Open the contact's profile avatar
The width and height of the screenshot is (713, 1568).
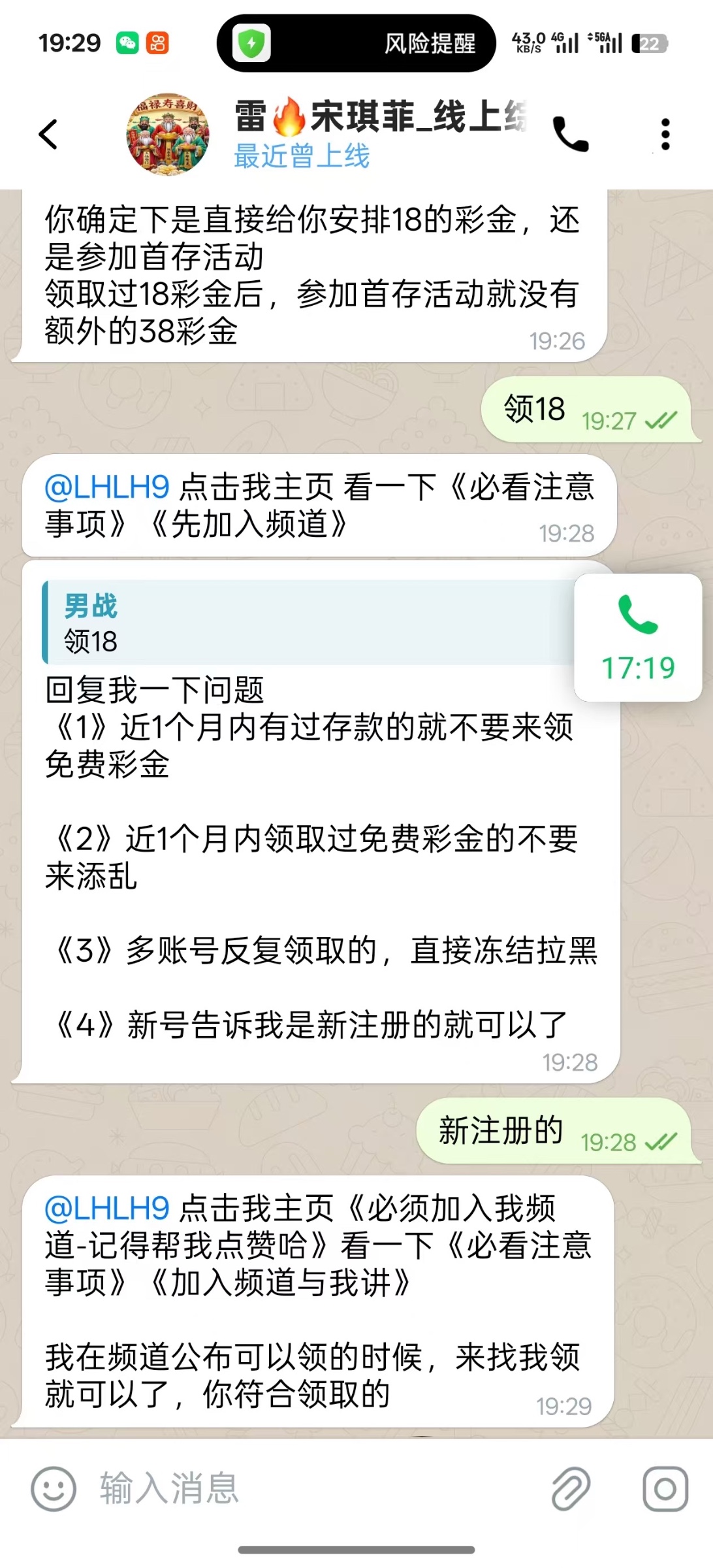coord(168,135)
